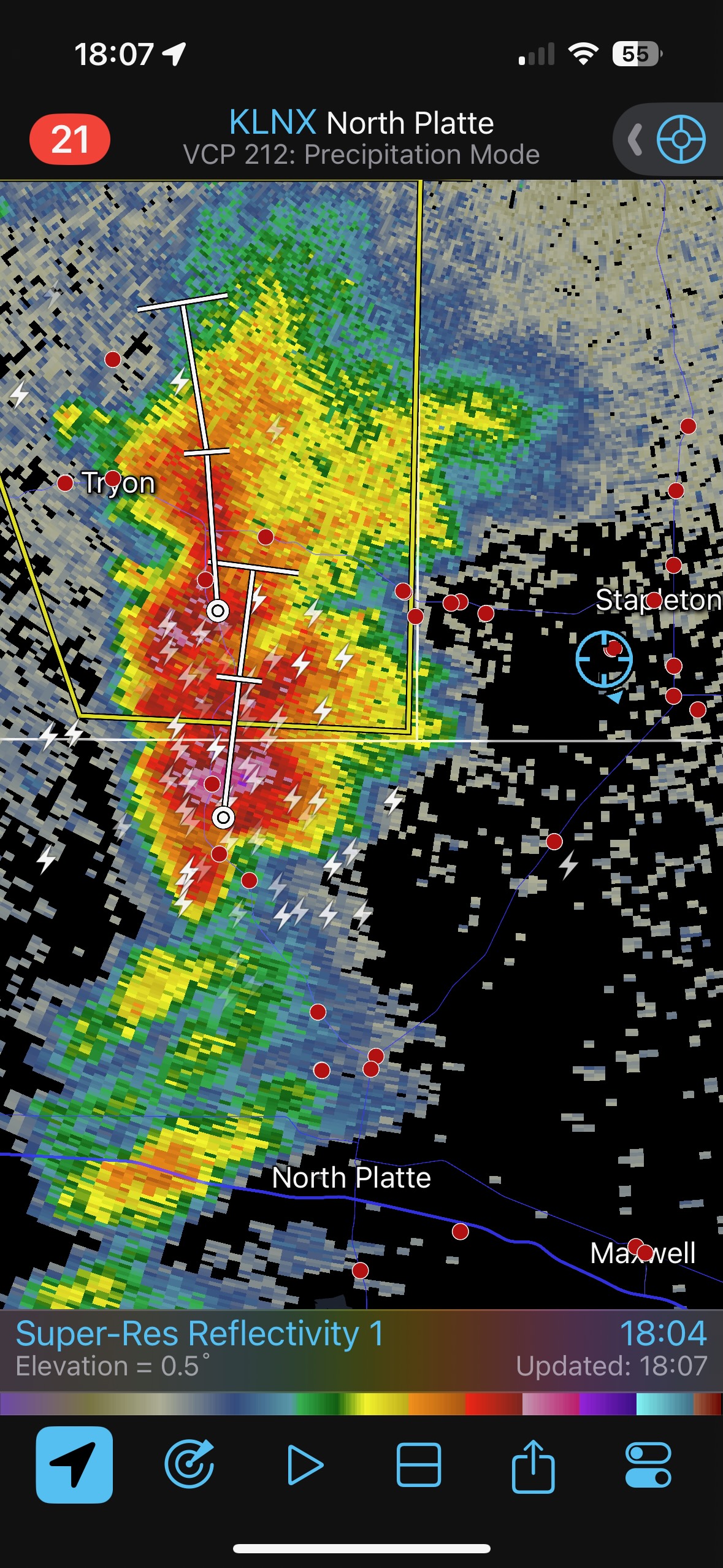Open the radar polling refresh tool
The image size is (723, 1568).
[189, 1464]
